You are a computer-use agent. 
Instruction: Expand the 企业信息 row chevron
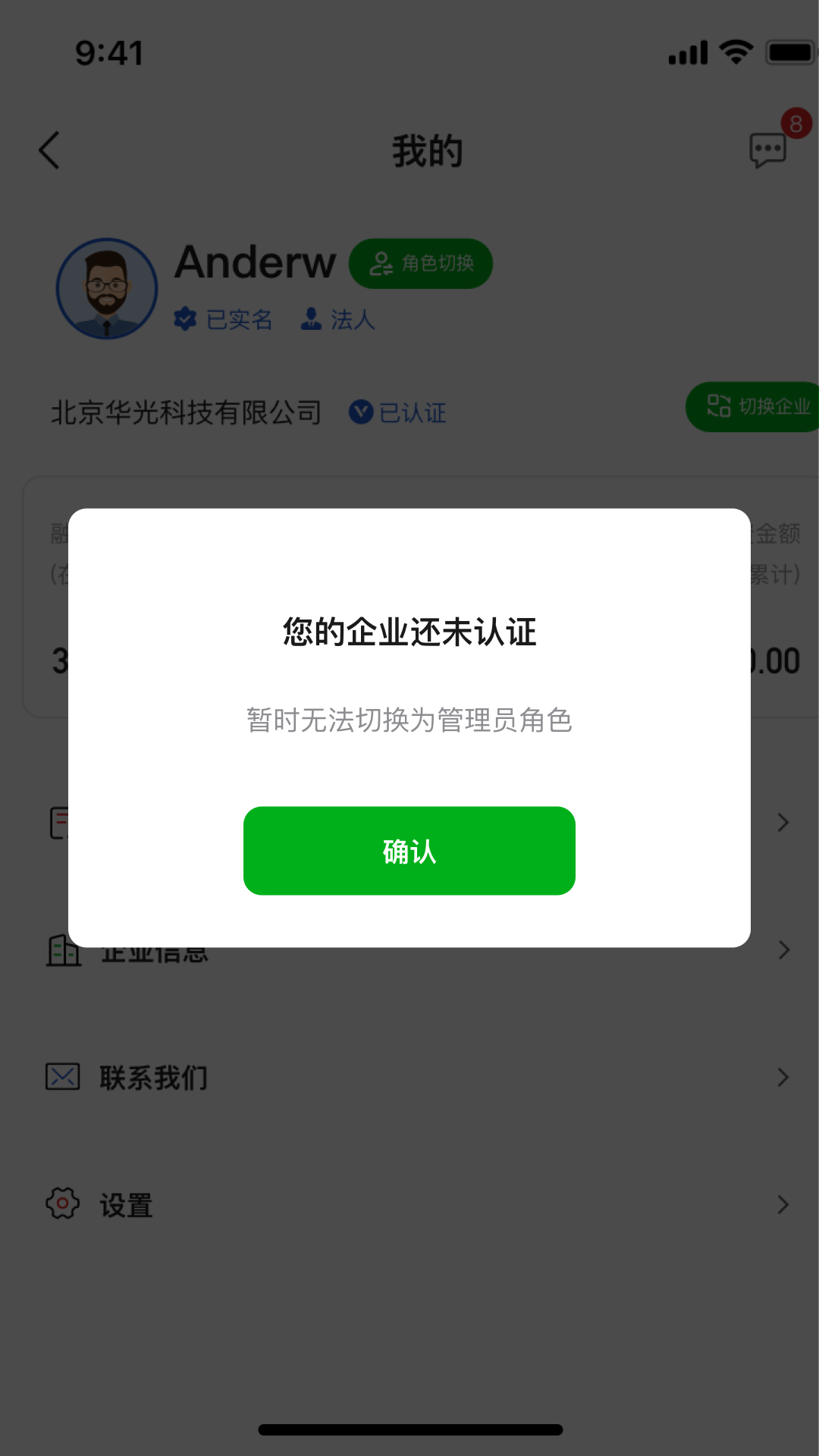point(783,950)
